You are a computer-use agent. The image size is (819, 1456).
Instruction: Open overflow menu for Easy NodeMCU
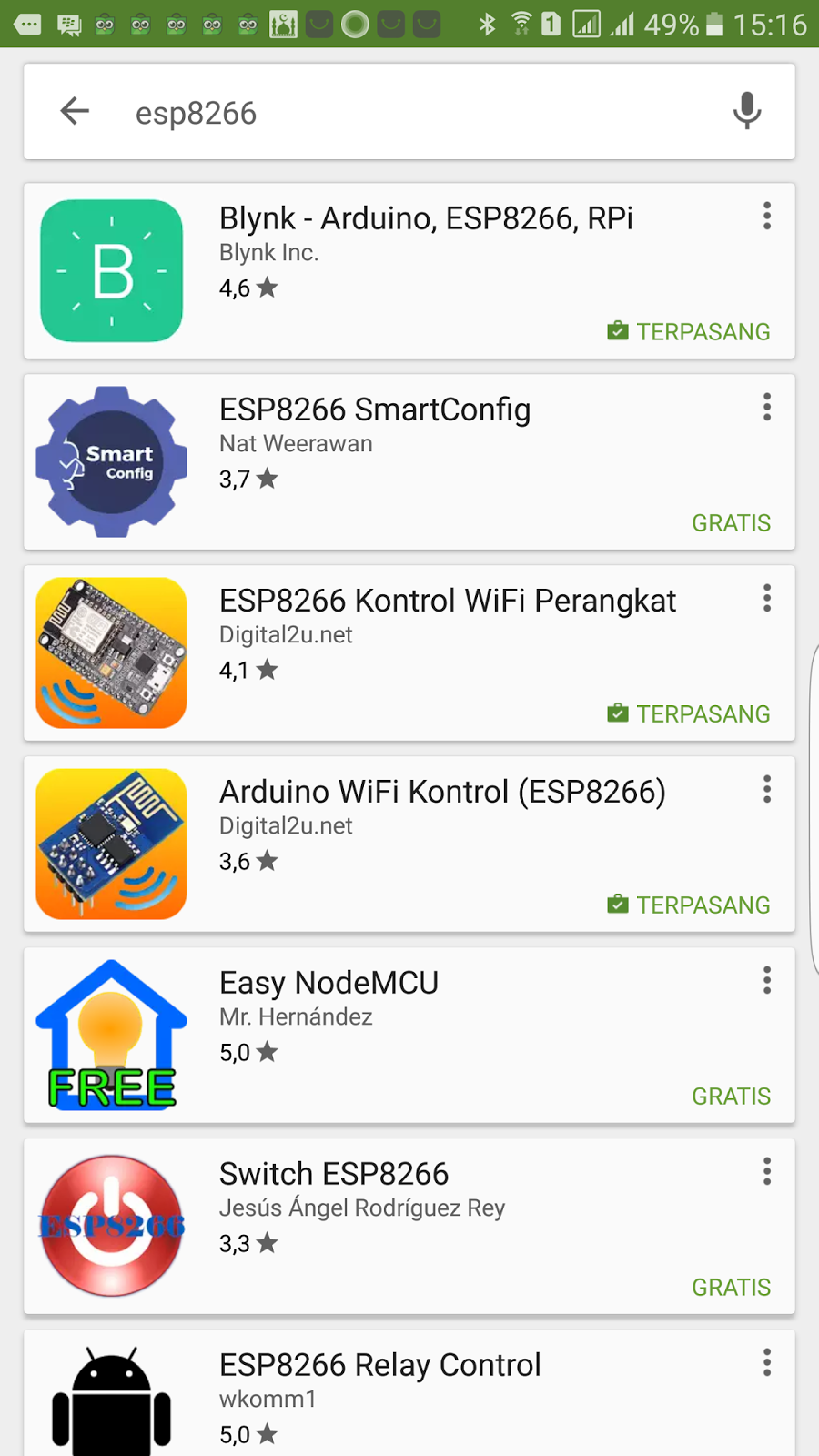pyautogui.click(x=767, y=980)
